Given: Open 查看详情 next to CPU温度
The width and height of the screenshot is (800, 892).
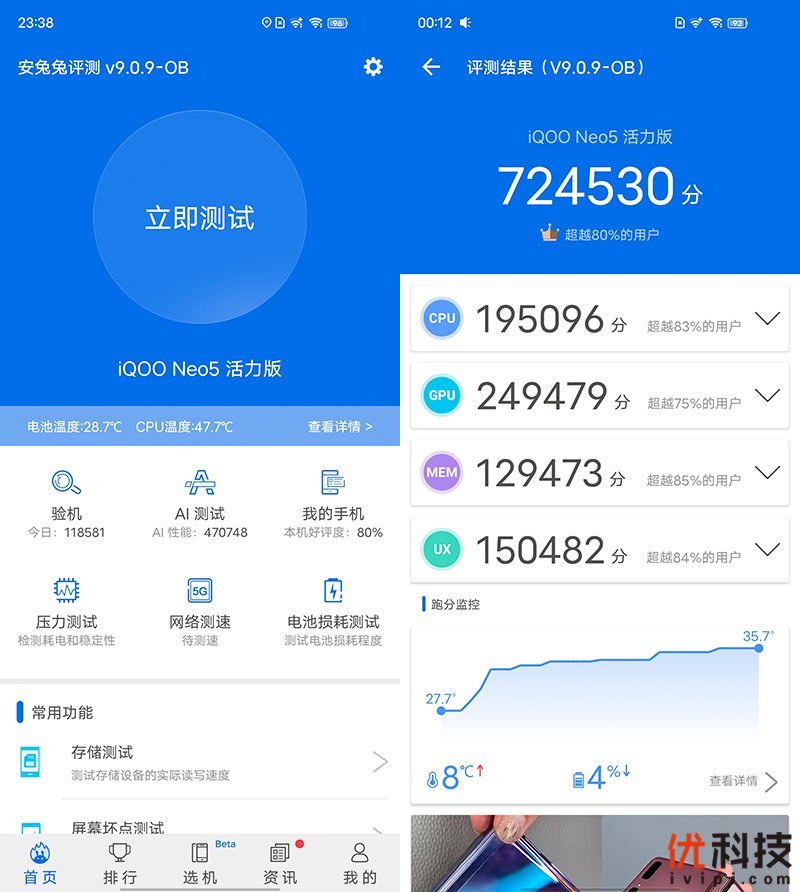Looking at the screenshot, I should (x=340, y=427).
